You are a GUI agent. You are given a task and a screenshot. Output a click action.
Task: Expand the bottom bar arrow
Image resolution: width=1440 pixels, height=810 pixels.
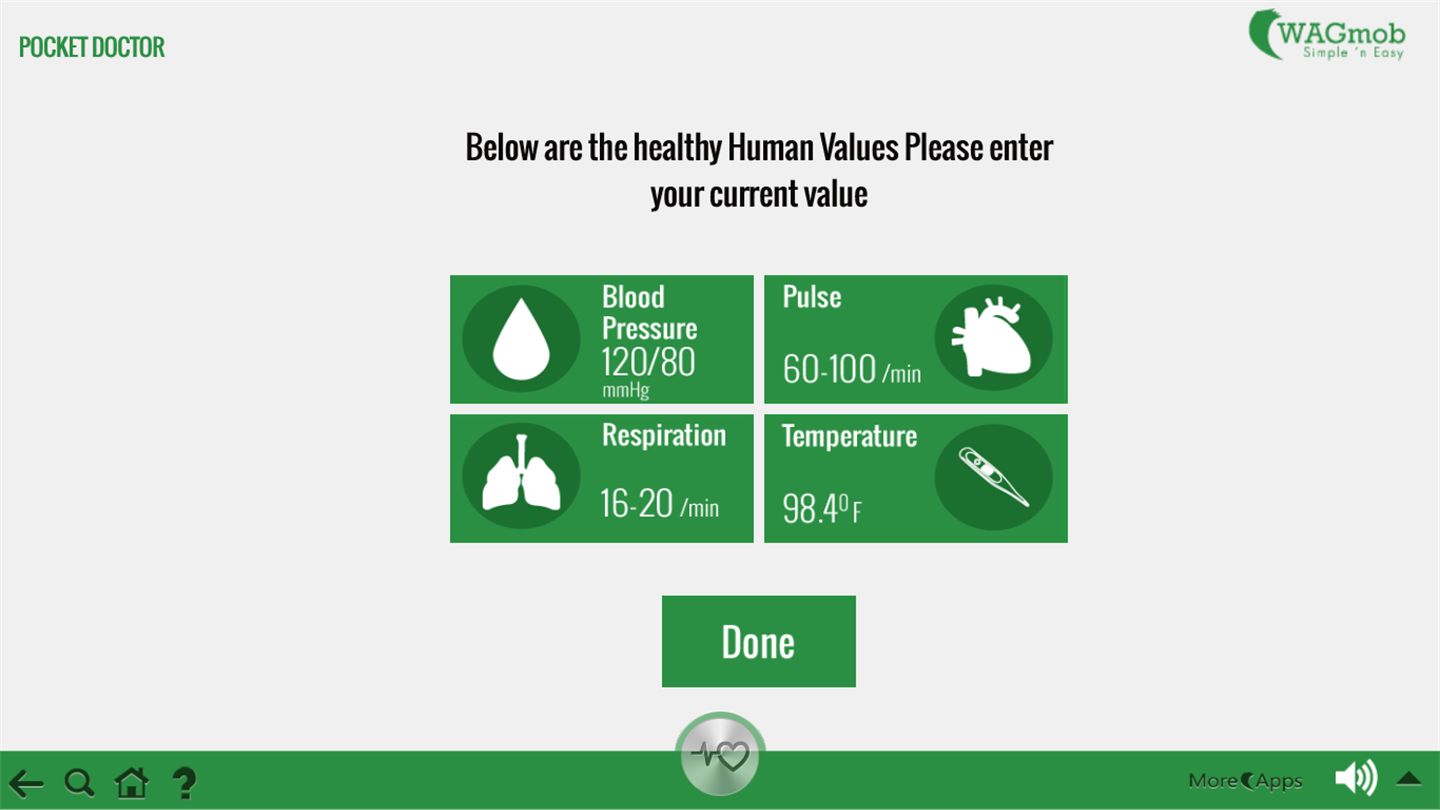(1409, 778)
